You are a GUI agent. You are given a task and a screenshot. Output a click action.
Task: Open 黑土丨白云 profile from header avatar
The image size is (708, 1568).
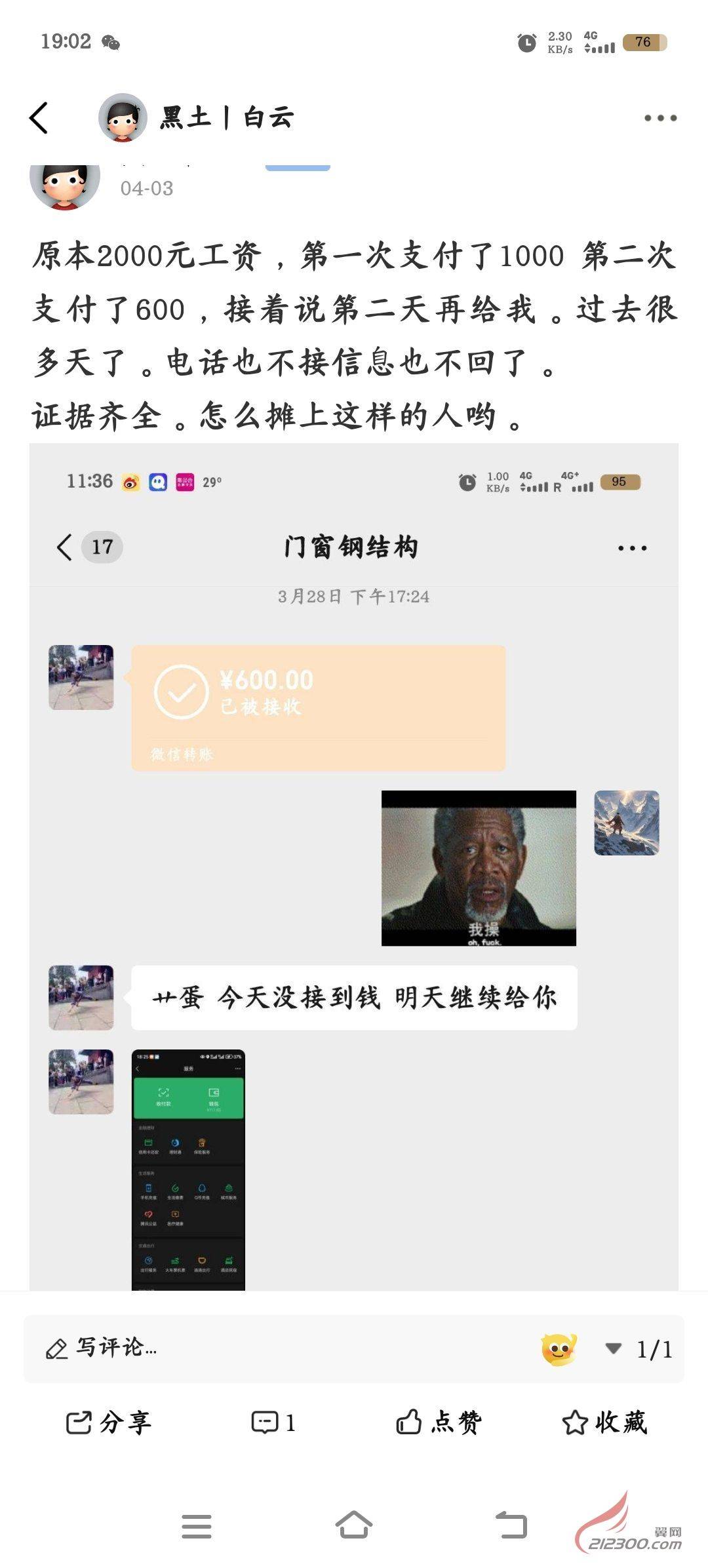123,118
